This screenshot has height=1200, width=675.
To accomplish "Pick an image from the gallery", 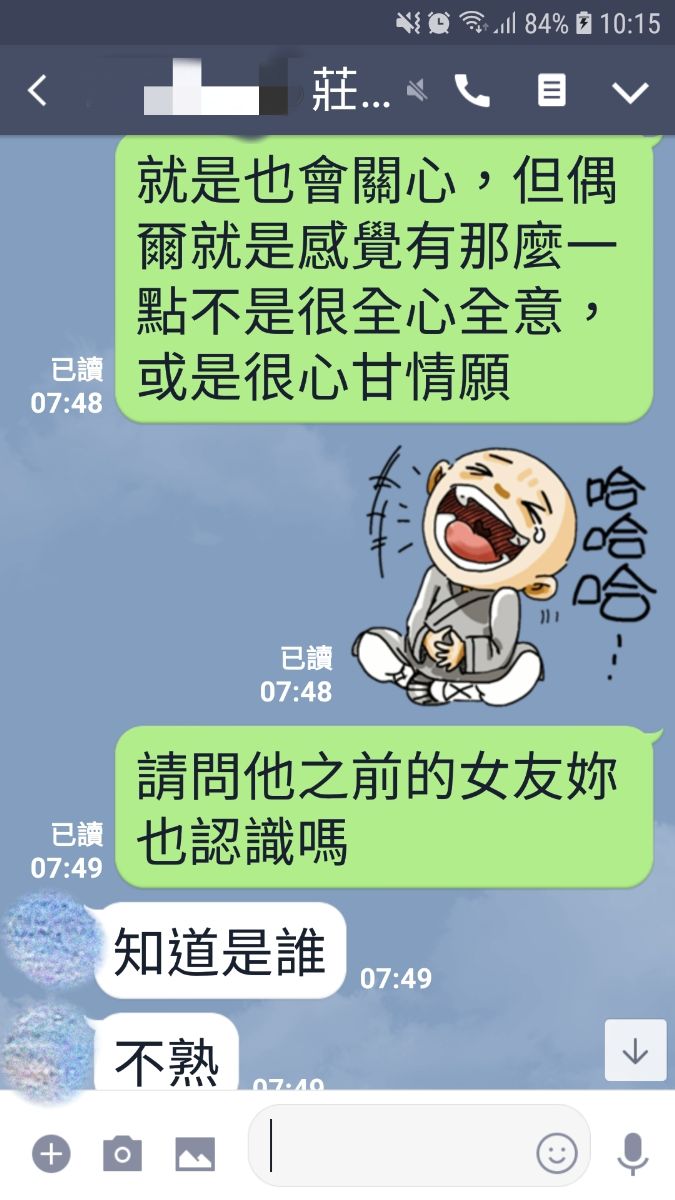I will point(195,1154).
